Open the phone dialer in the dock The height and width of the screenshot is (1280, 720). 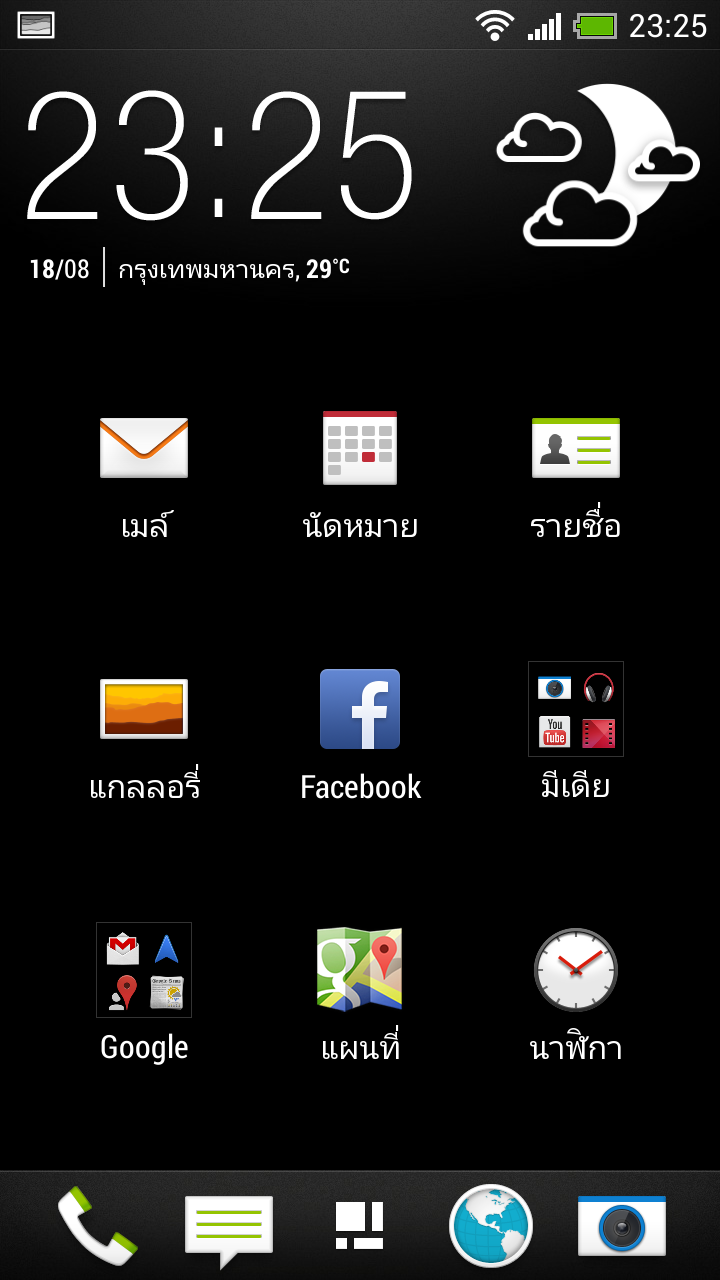(97, 1226)
